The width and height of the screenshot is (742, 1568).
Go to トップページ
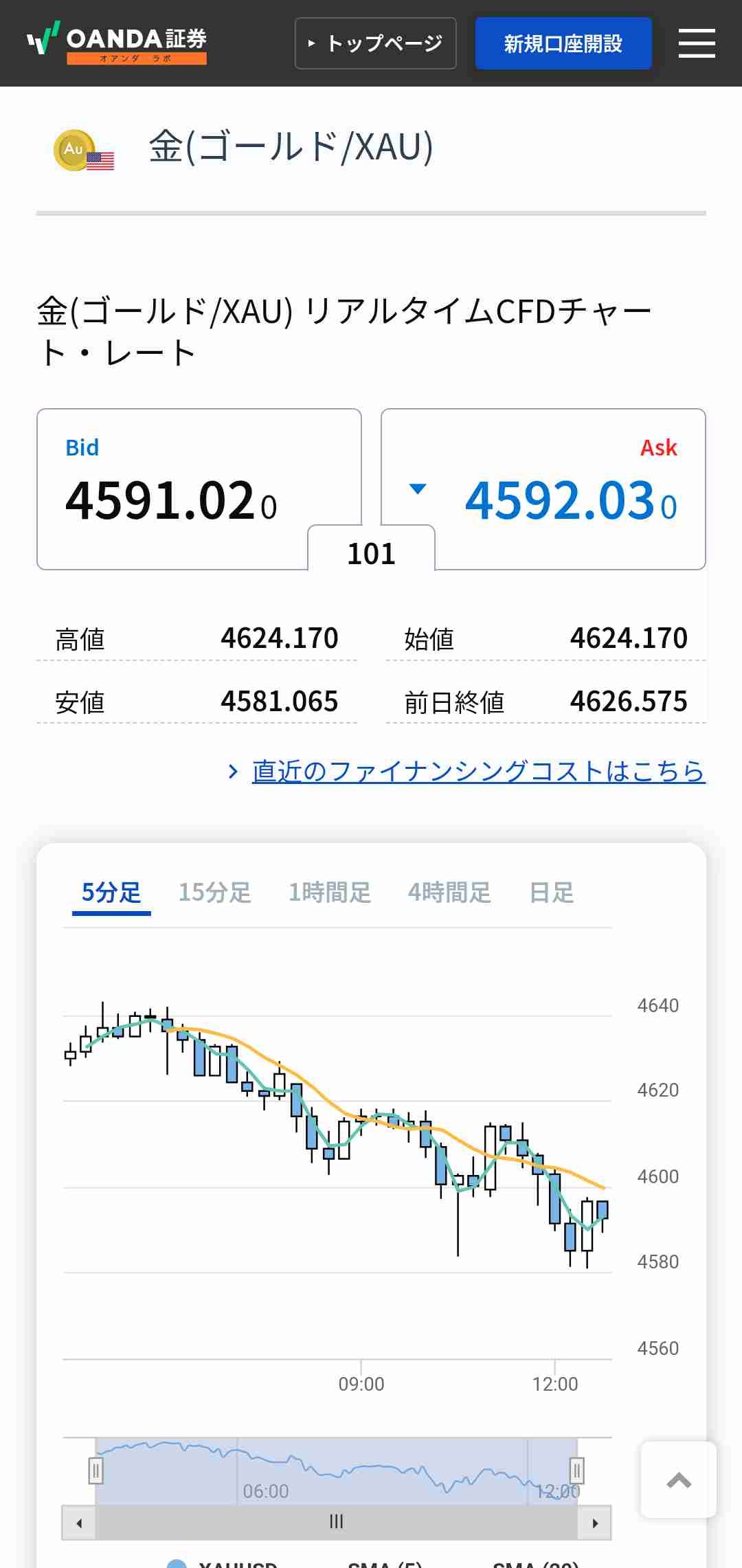tap(375, 43)
